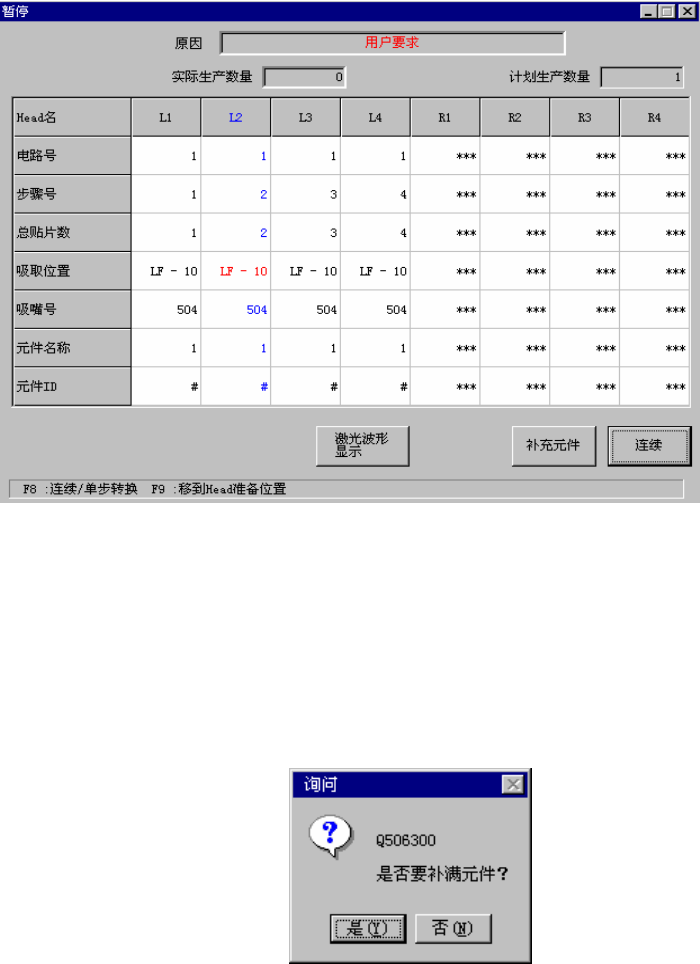Maximize the 暂停 window

(666, 9)
